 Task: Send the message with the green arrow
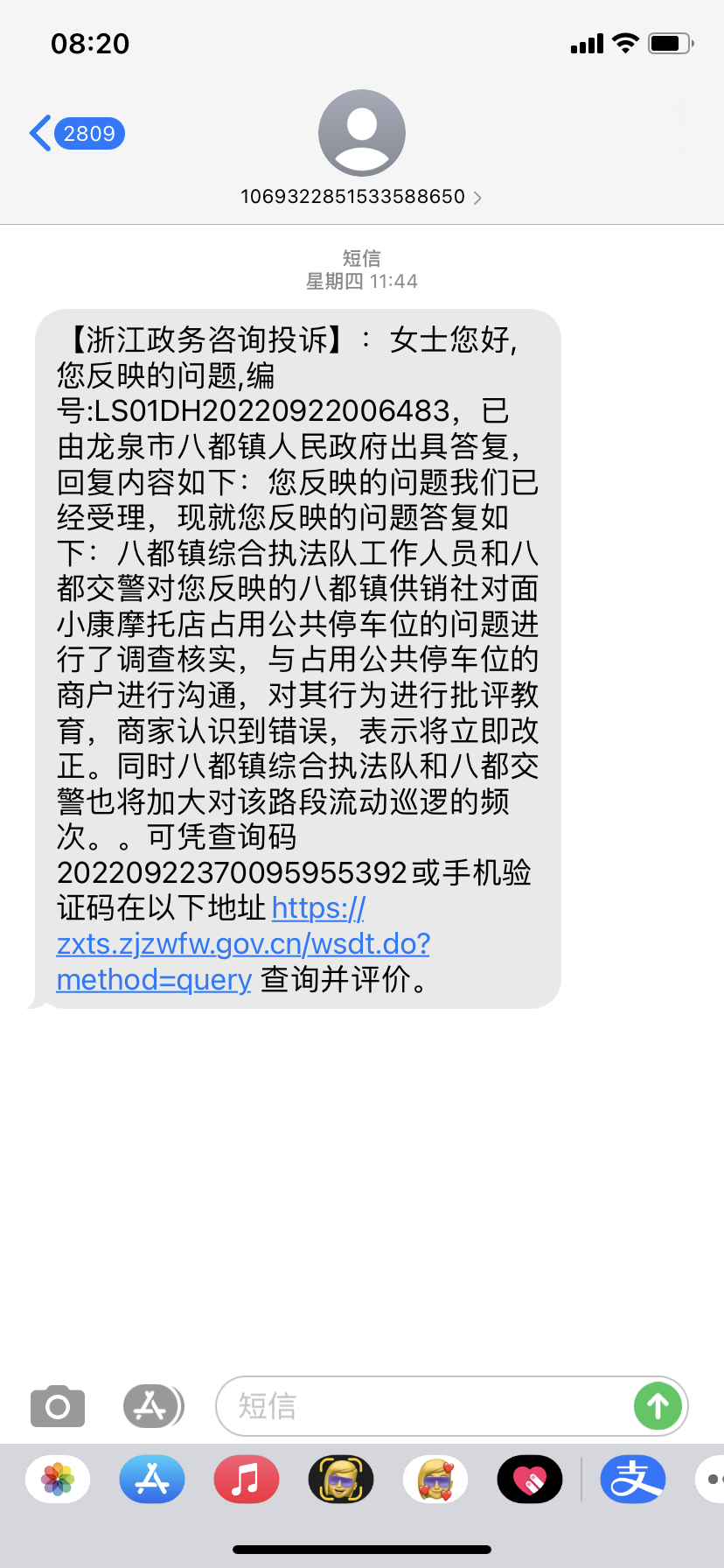pyautogui.click(x=658, y=1407)
